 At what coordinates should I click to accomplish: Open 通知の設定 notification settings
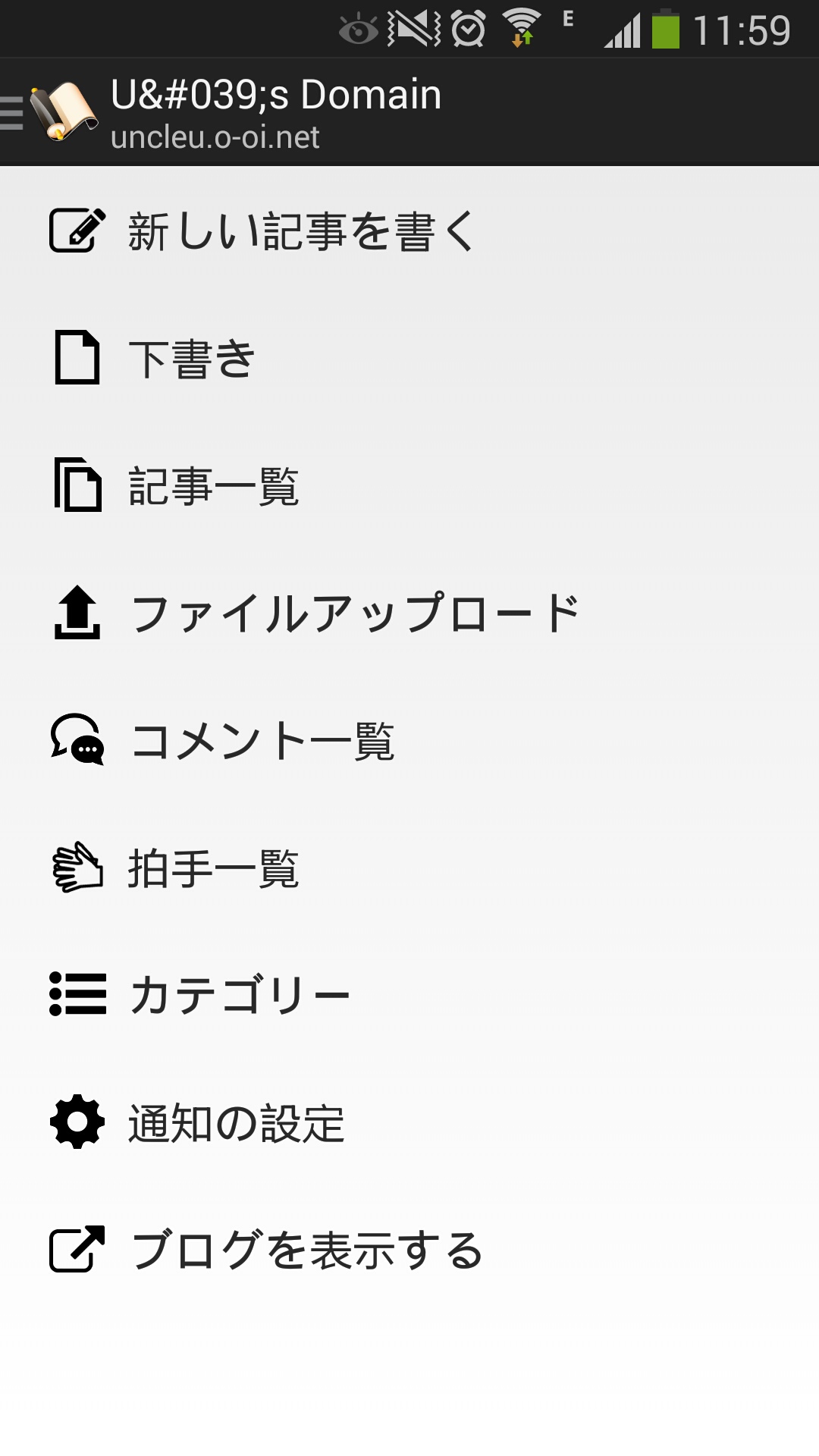tap(236, 1123)
